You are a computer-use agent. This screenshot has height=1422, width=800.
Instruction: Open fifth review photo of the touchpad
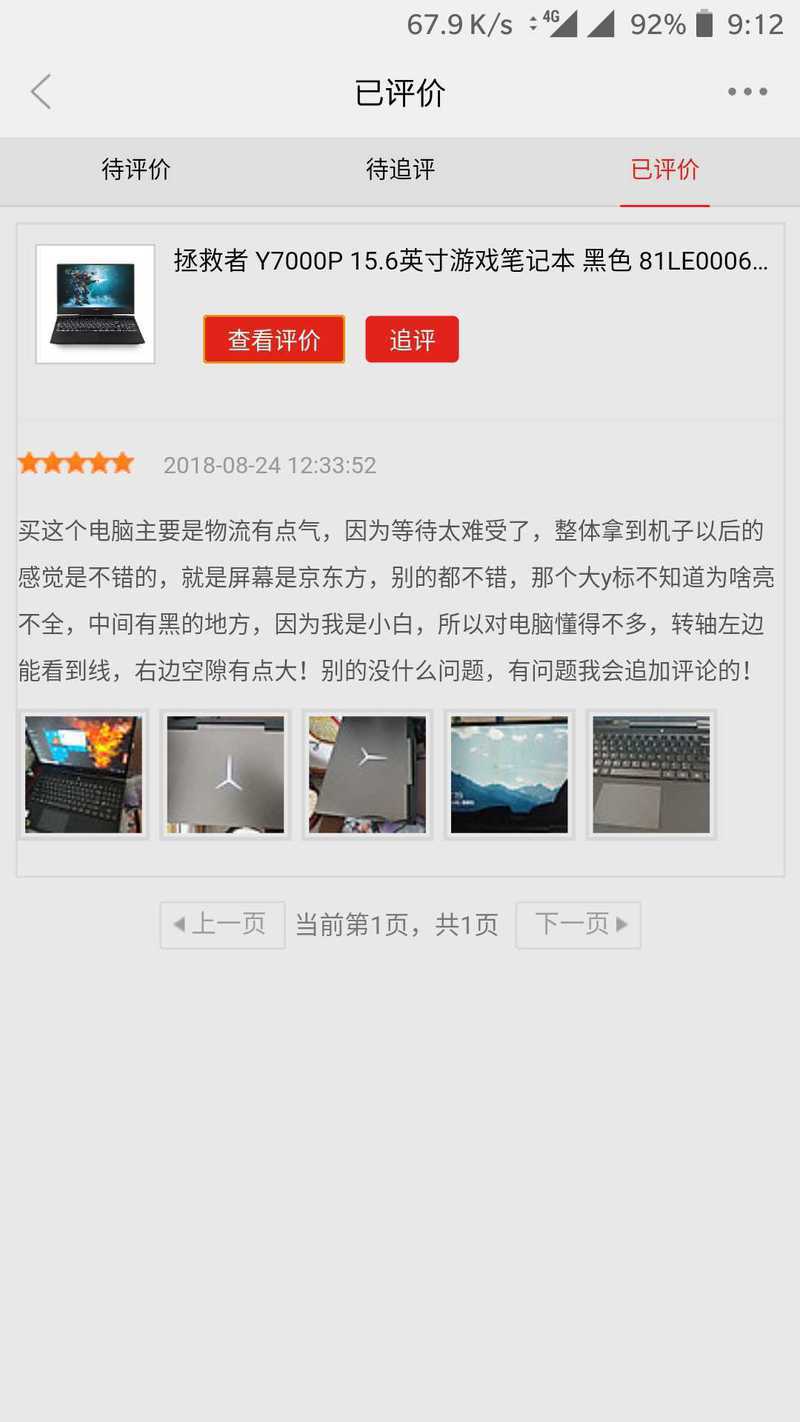[652, 775]
